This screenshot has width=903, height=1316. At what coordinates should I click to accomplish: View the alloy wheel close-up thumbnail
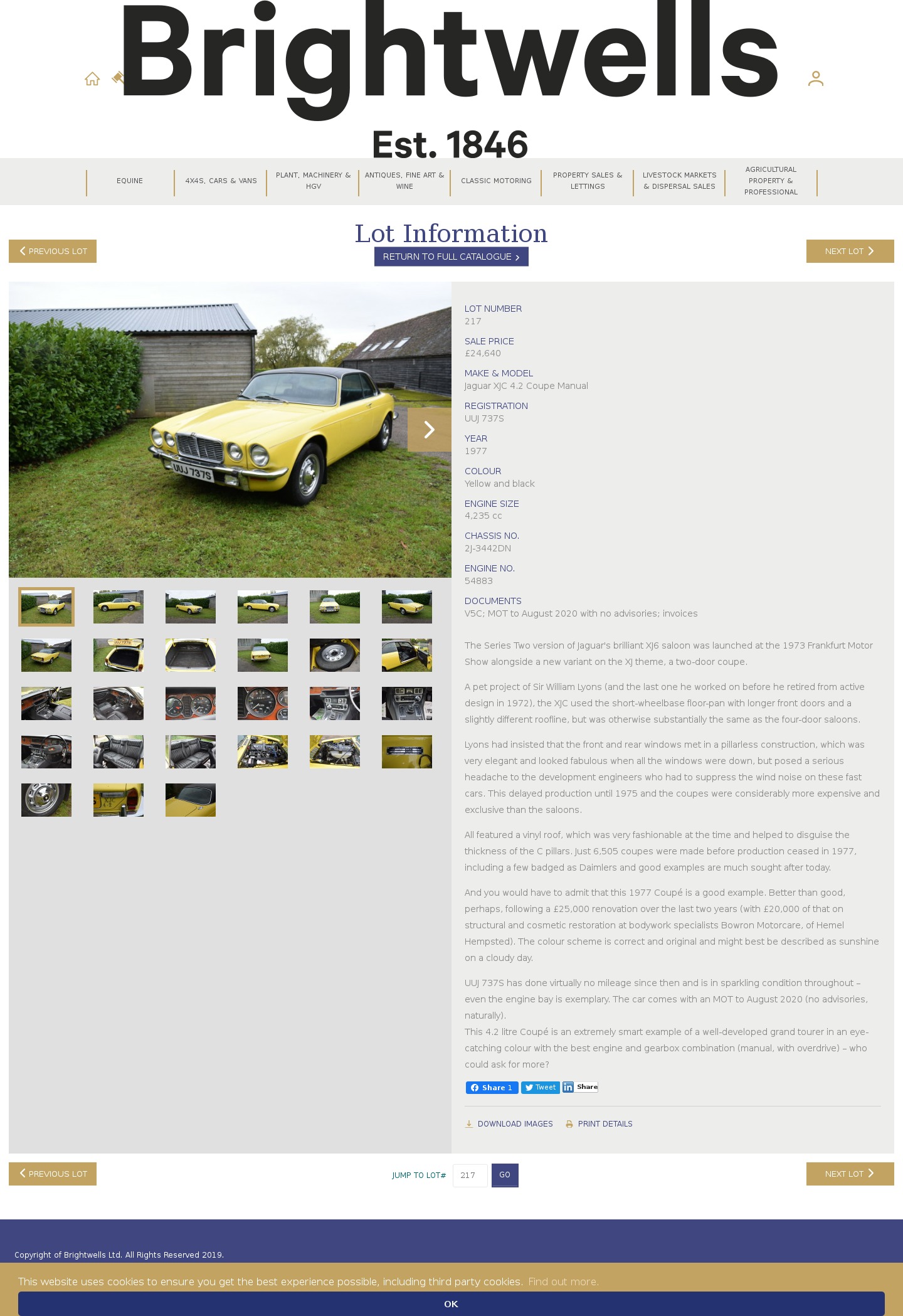pos(46,800)
